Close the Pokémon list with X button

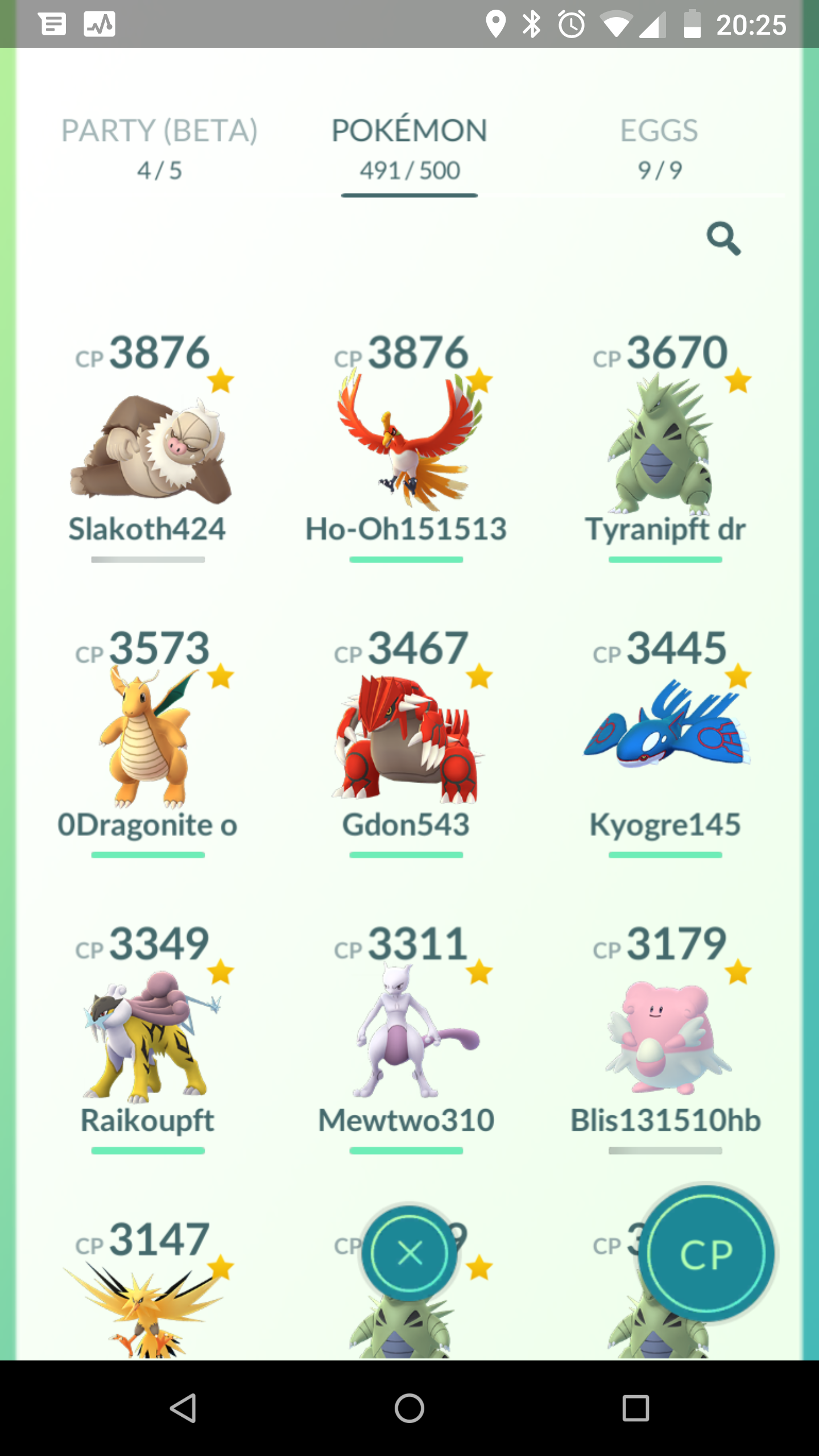[409, 1253]
